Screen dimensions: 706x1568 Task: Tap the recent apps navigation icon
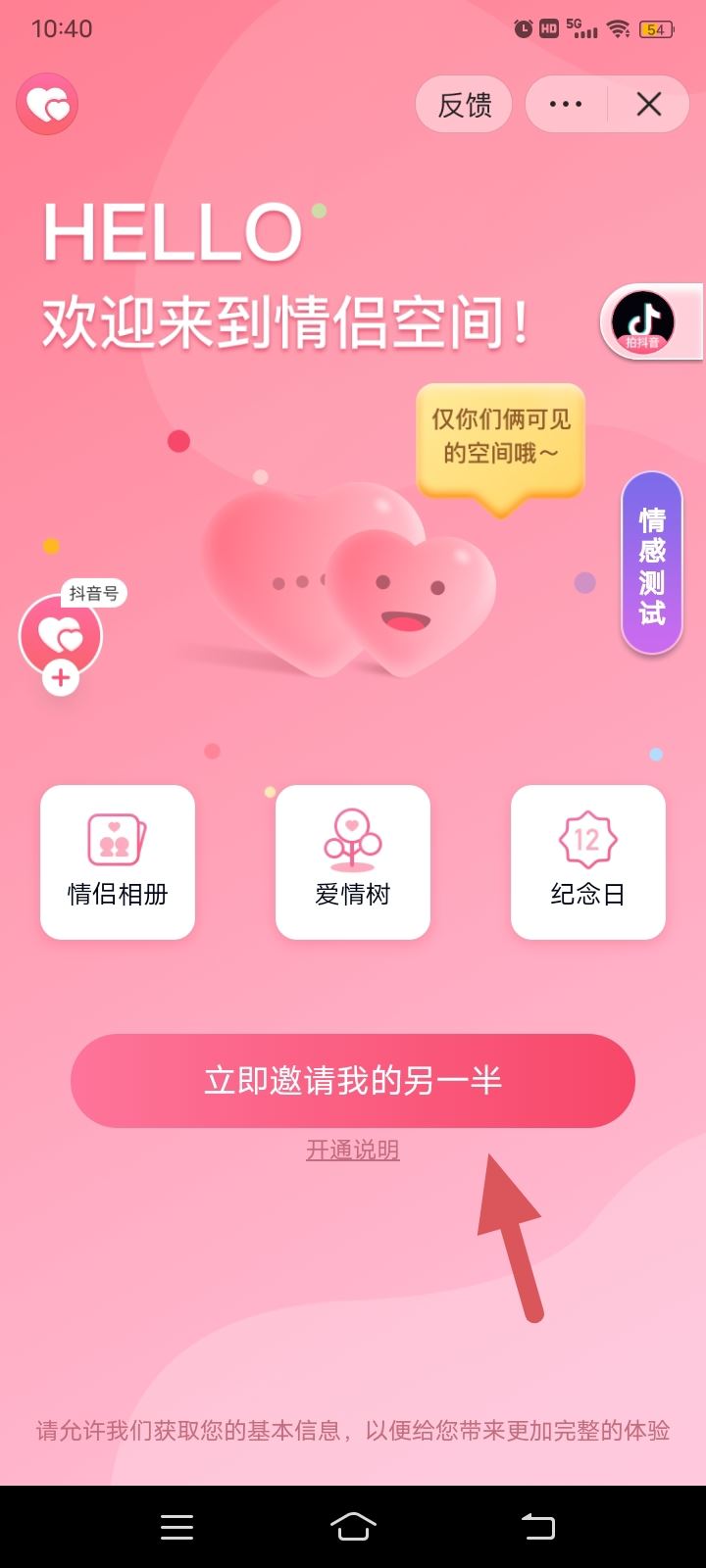[176, 1526]
